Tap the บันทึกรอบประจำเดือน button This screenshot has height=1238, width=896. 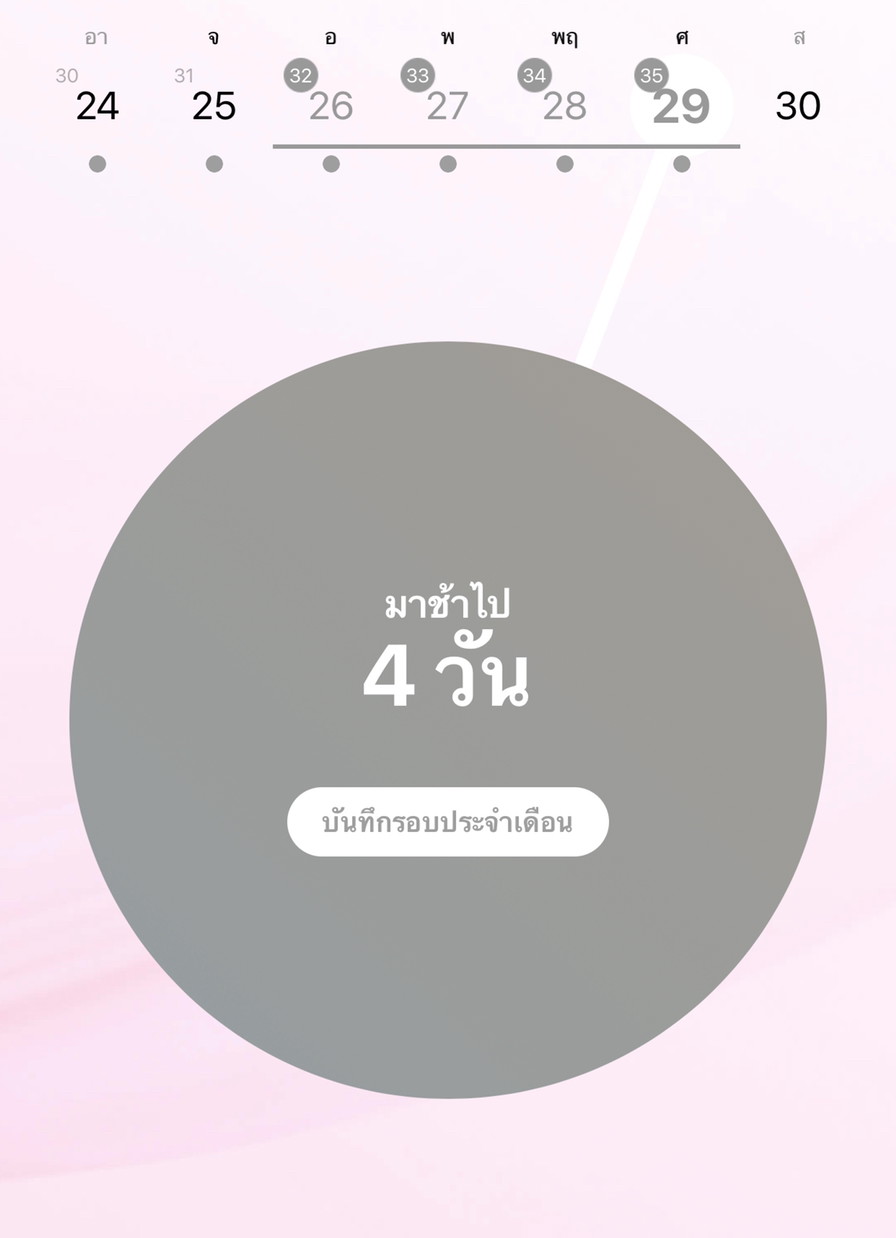[x=447, y=822]
